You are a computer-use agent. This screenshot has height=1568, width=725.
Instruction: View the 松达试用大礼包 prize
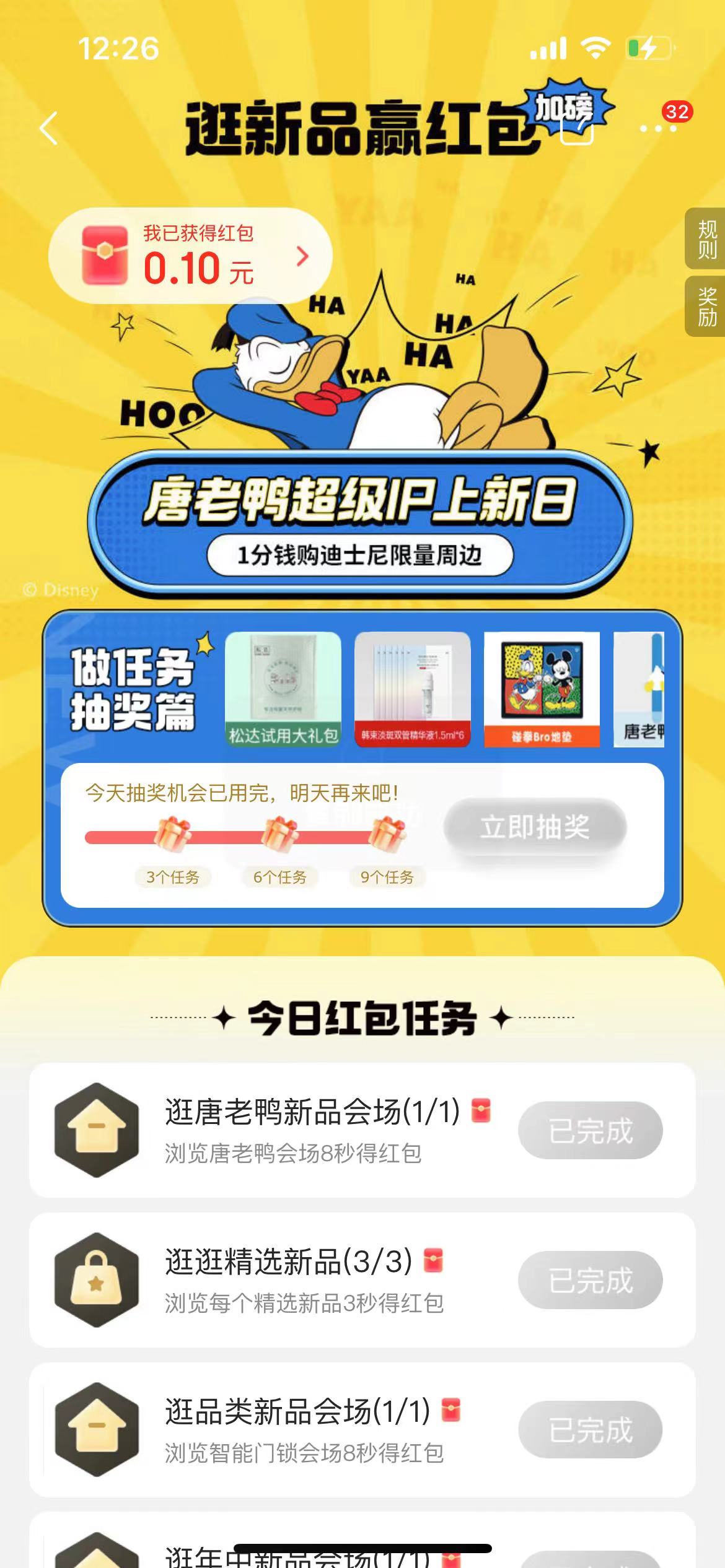pos(283,689)
